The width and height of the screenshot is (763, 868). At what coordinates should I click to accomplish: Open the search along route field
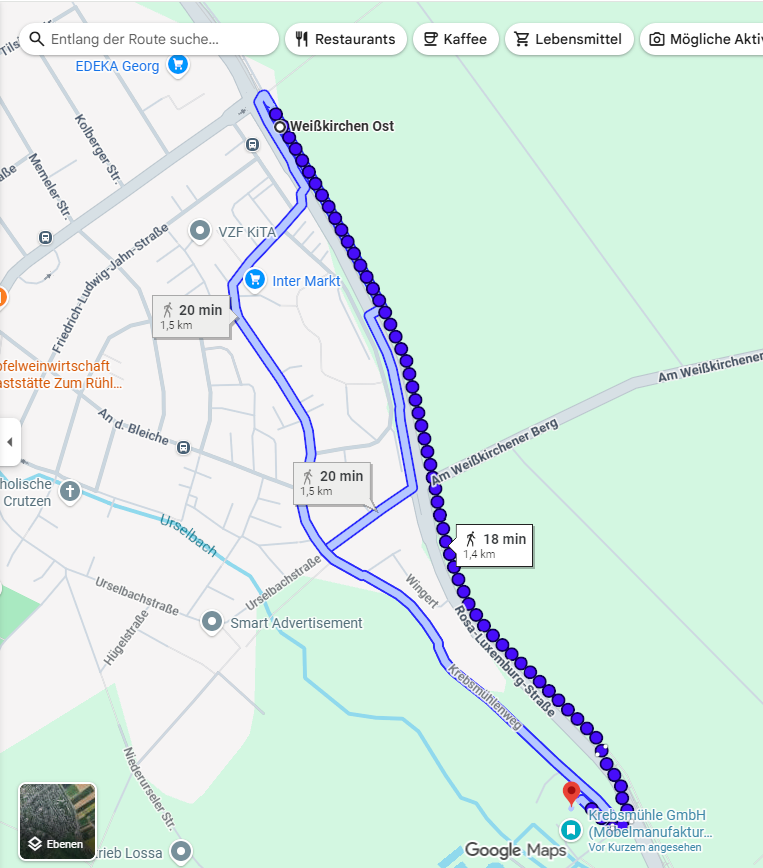[150, 39]
